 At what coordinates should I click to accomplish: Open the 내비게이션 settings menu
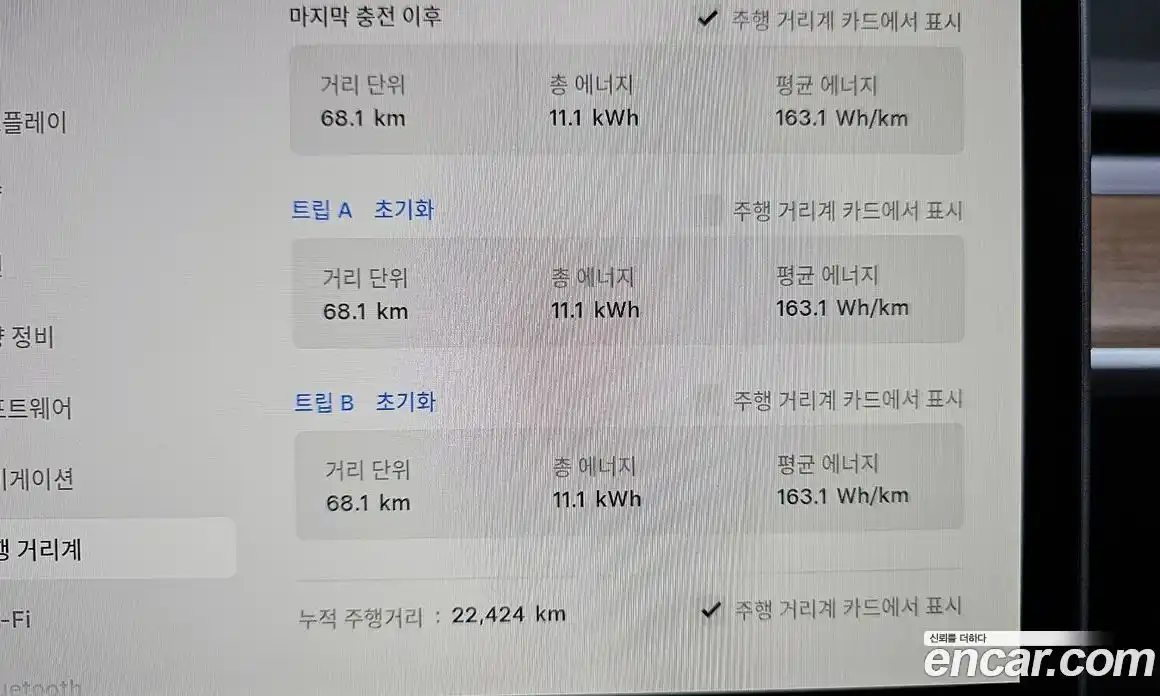click(x=38, y=479)
